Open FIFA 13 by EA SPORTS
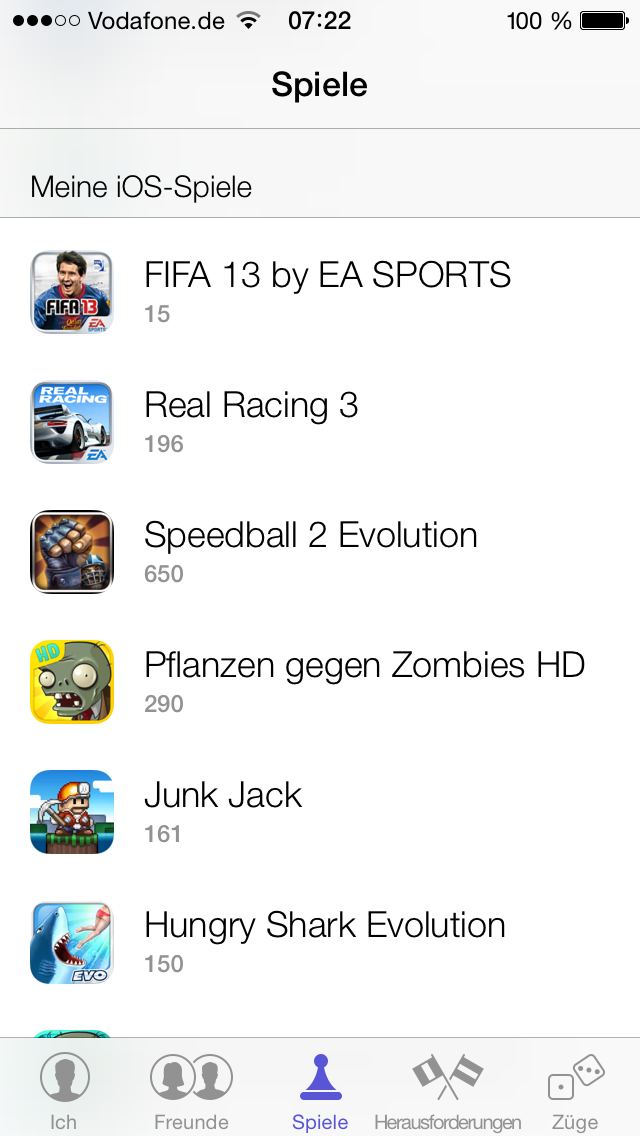The height and width of the screenshot is (1136, 640). pos(320,292)
